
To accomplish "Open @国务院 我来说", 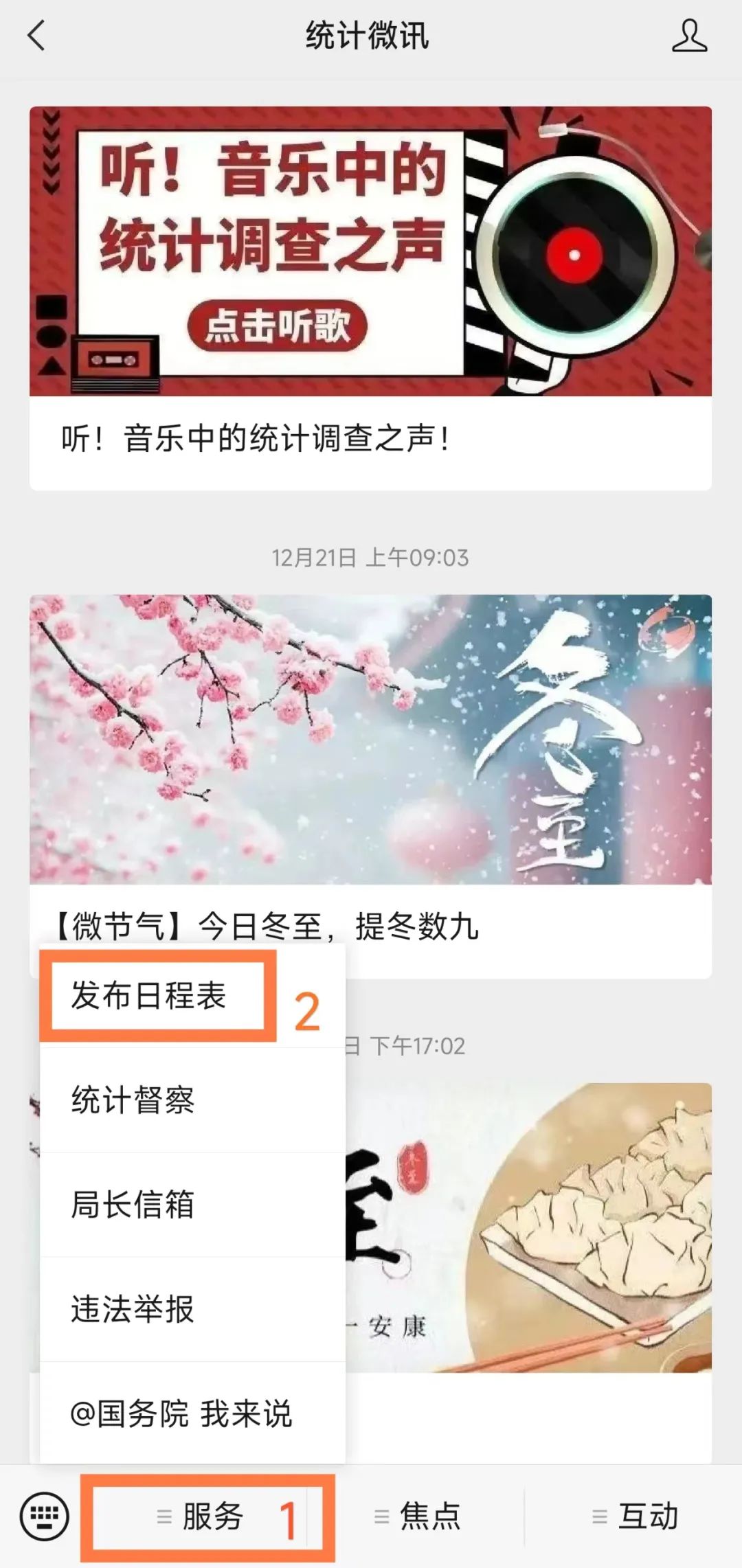I will tap(192, 1413).
